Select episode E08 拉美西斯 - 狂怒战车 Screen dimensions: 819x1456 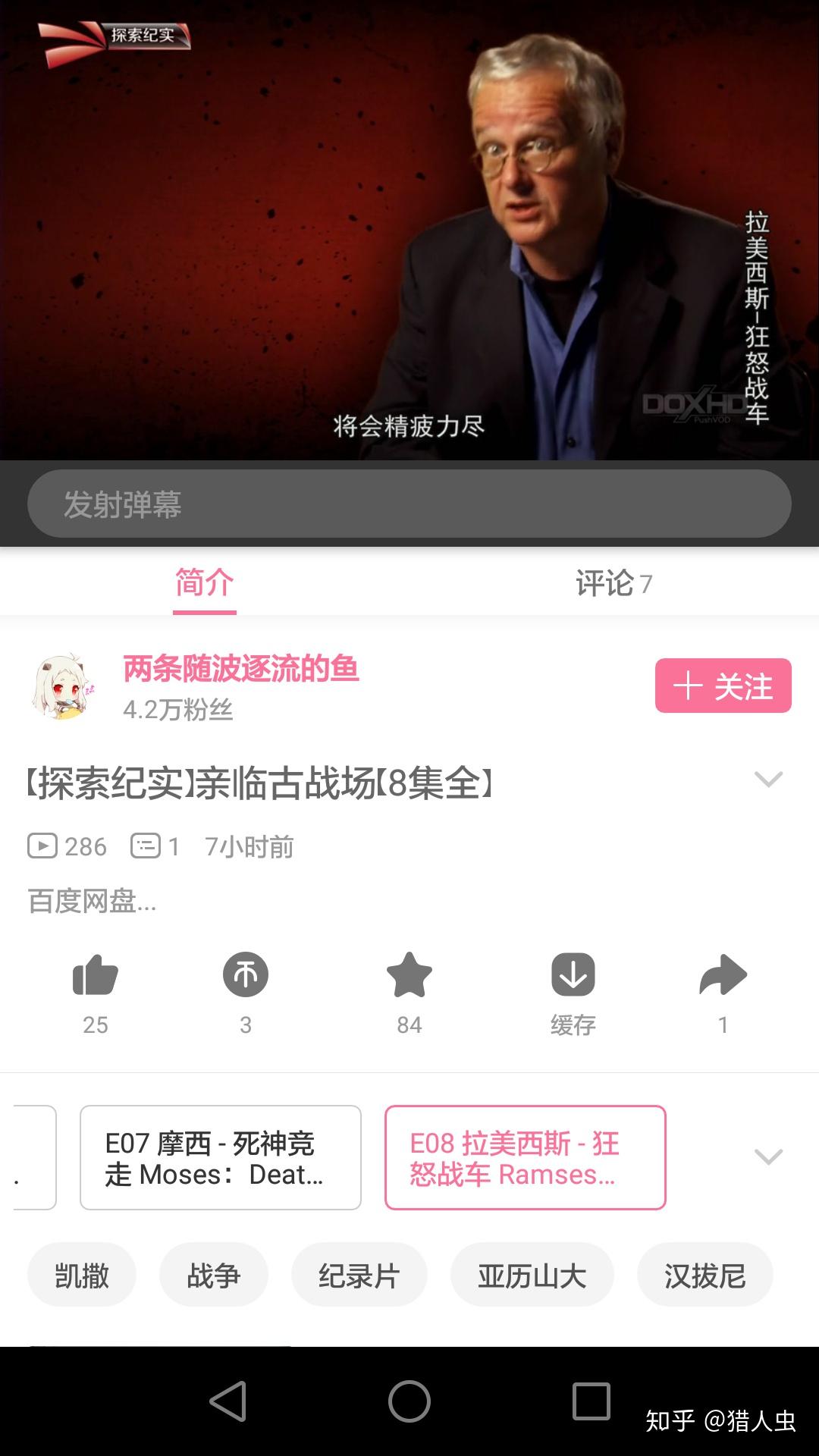point(525,1157)
